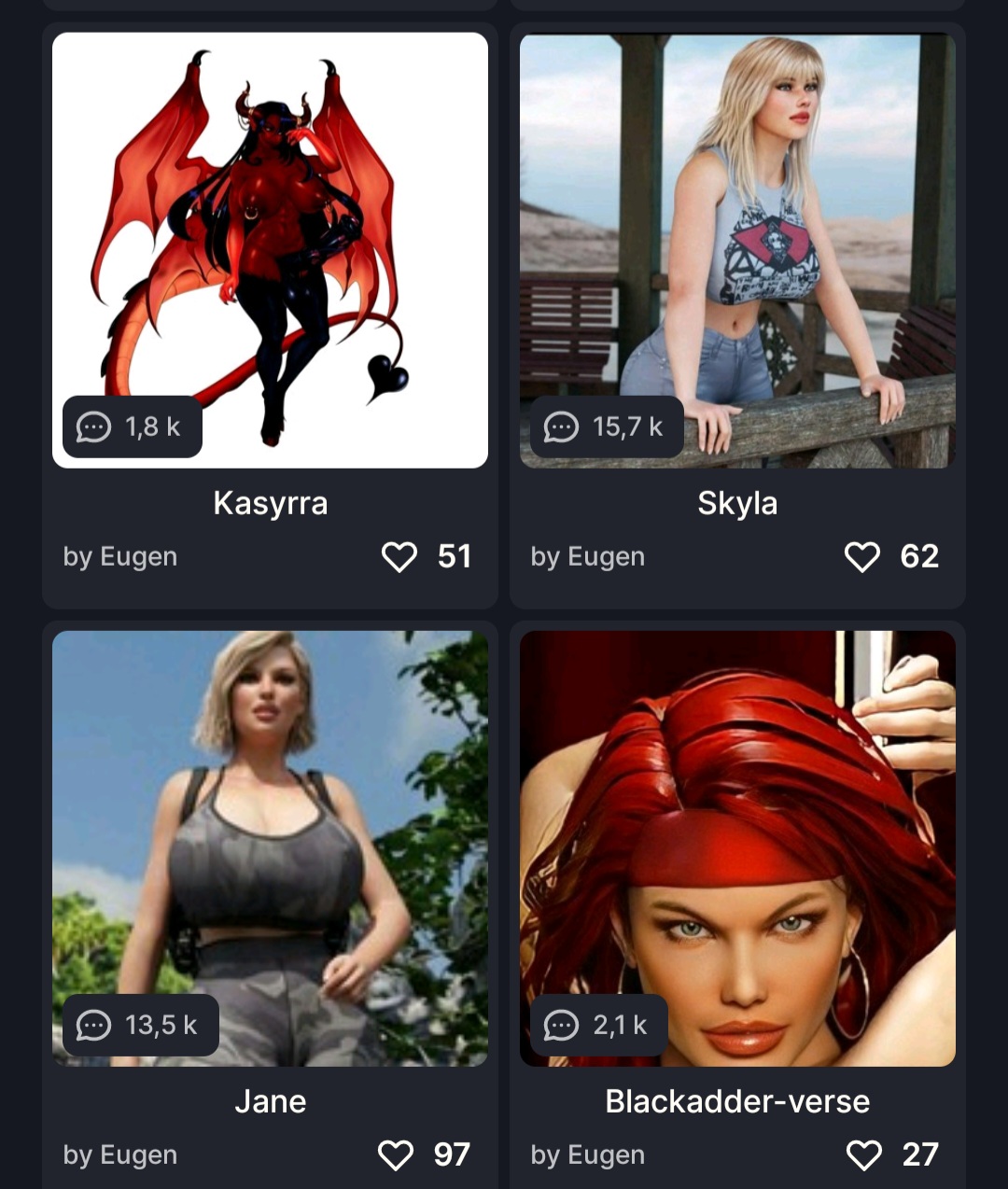Open the Blackadder-verse character card
Image resolution: width=1008 pixels, height=1189 pixels.
[x=737, y=847]
